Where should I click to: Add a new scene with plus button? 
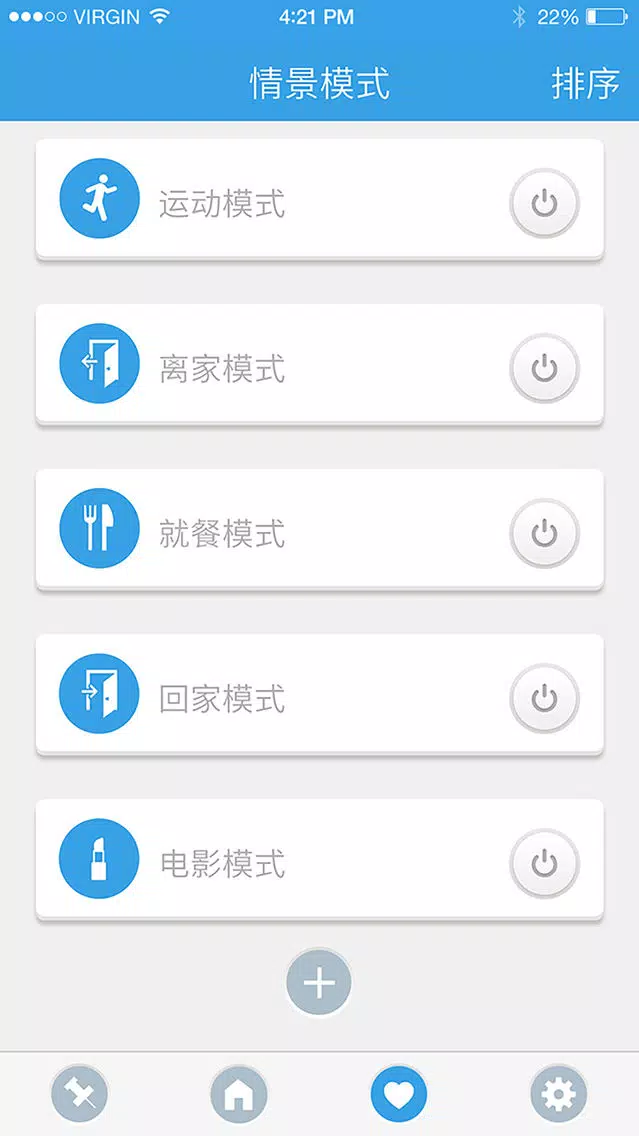[x=319, y=982]
